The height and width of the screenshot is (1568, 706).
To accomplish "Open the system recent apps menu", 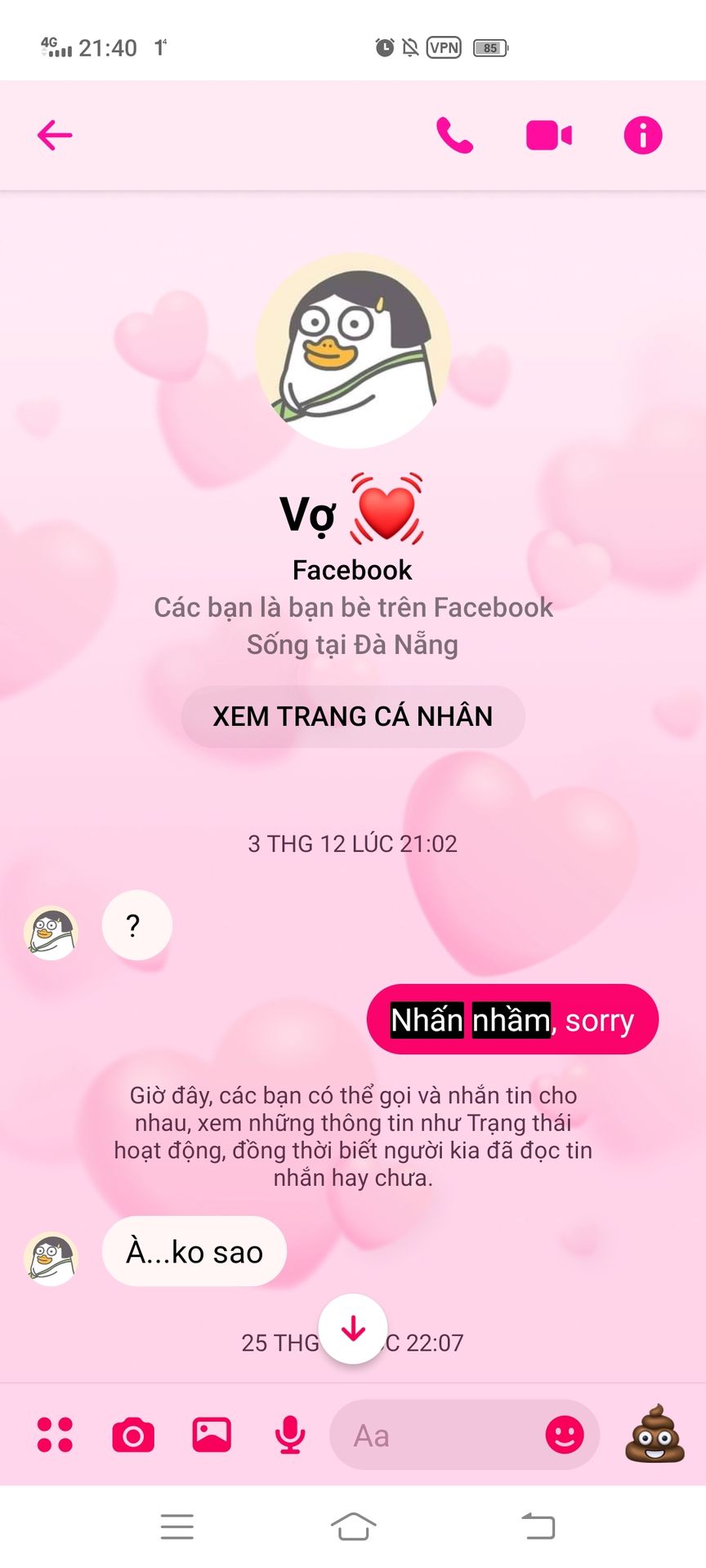I will [x=177, y=1526].
